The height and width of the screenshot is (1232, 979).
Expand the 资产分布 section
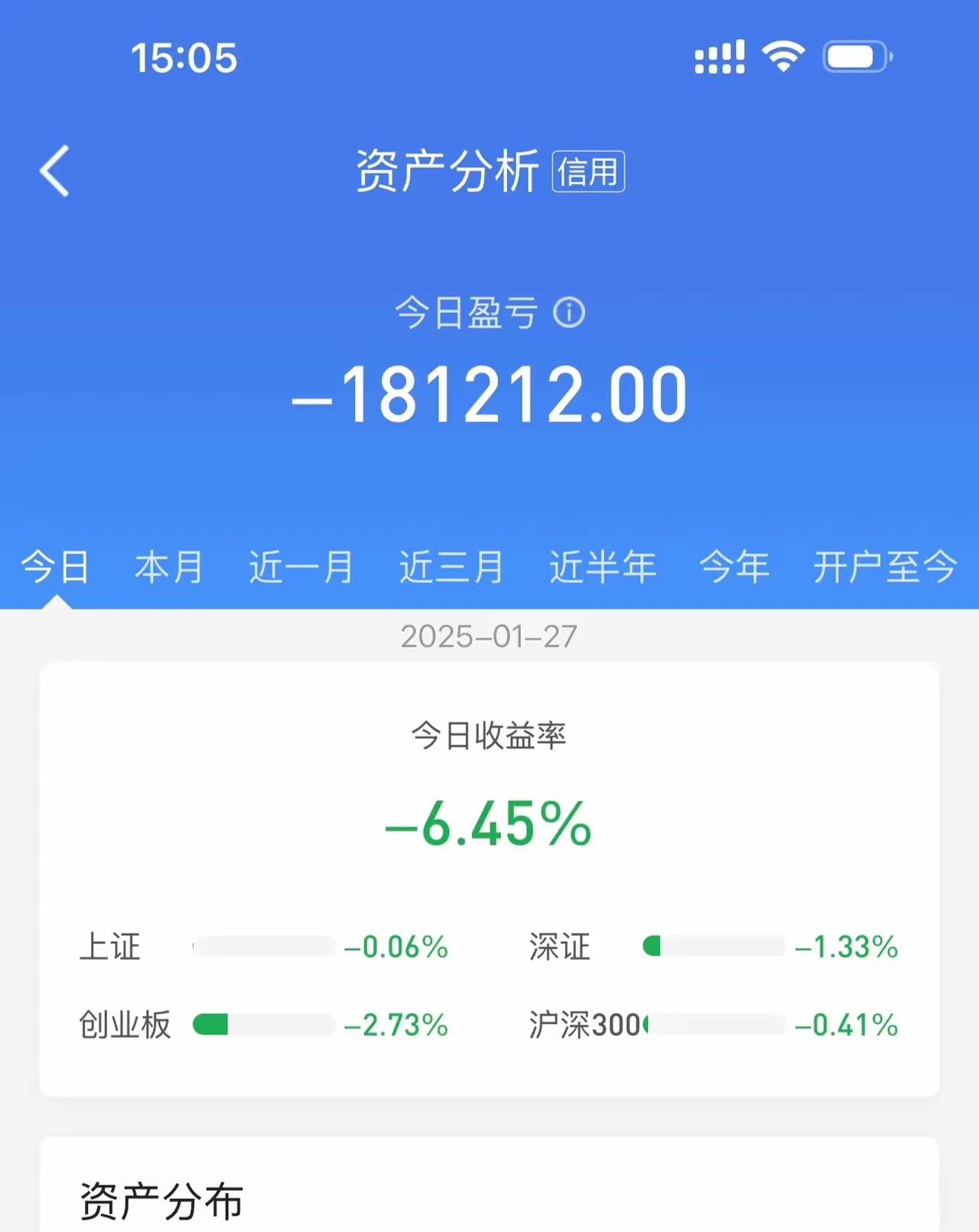161,1202
